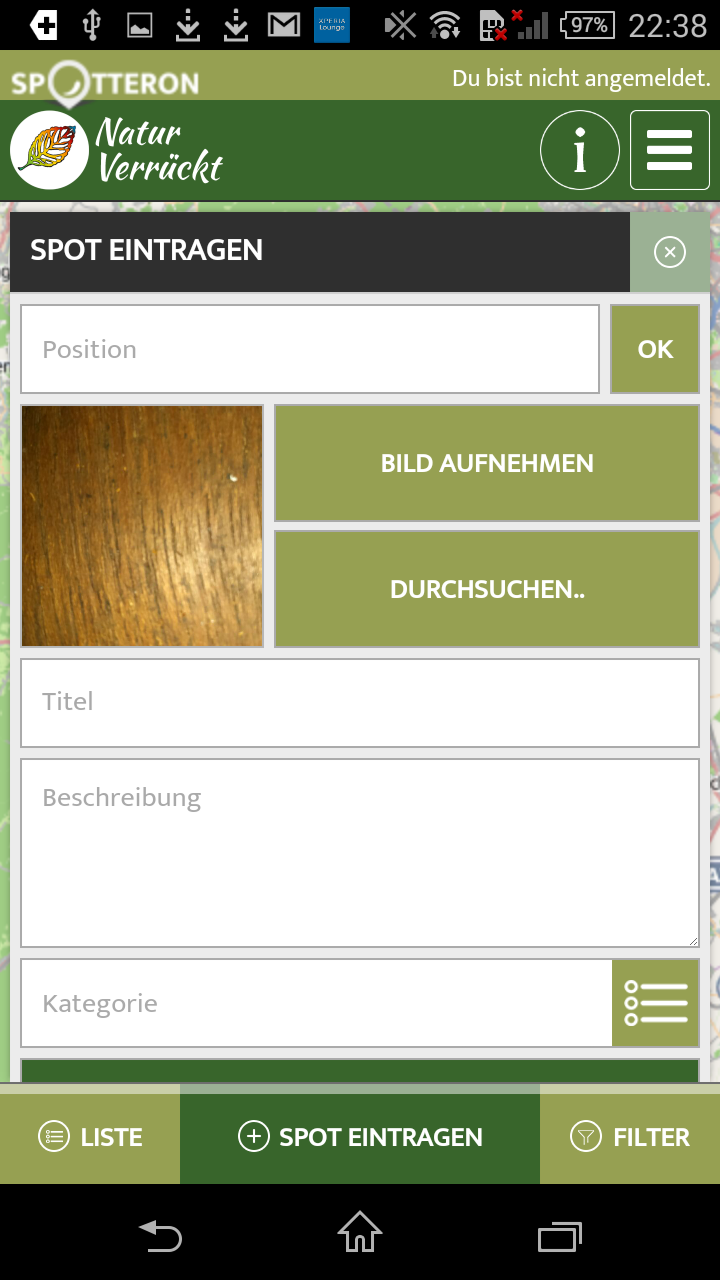Open the info icon in the header
The height and width of the screenshot is (1280, 720).
[x=579, y=151]
